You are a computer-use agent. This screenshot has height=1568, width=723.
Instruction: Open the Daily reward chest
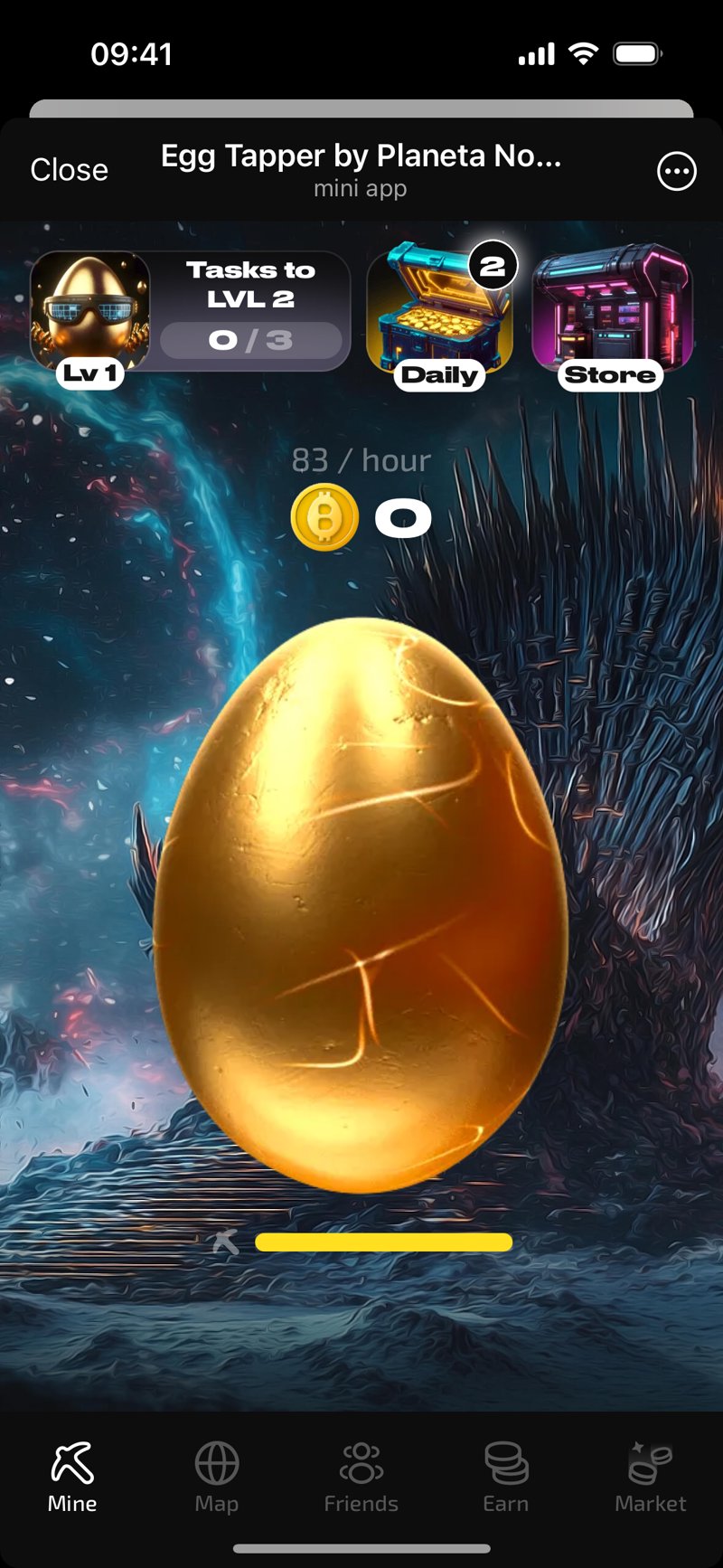pos(440,316)
